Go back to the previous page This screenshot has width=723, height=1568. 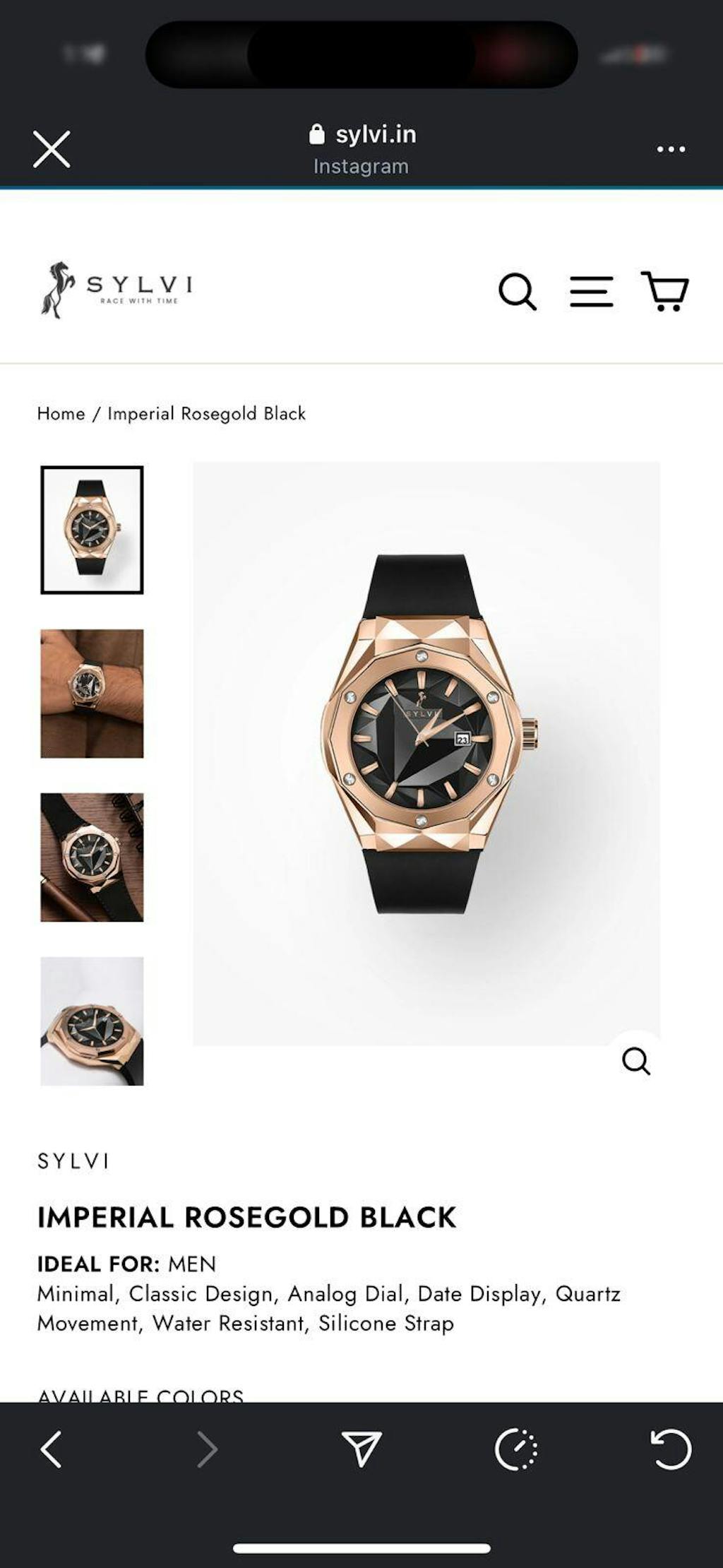pyautogui.click(x=51, y=1450)
